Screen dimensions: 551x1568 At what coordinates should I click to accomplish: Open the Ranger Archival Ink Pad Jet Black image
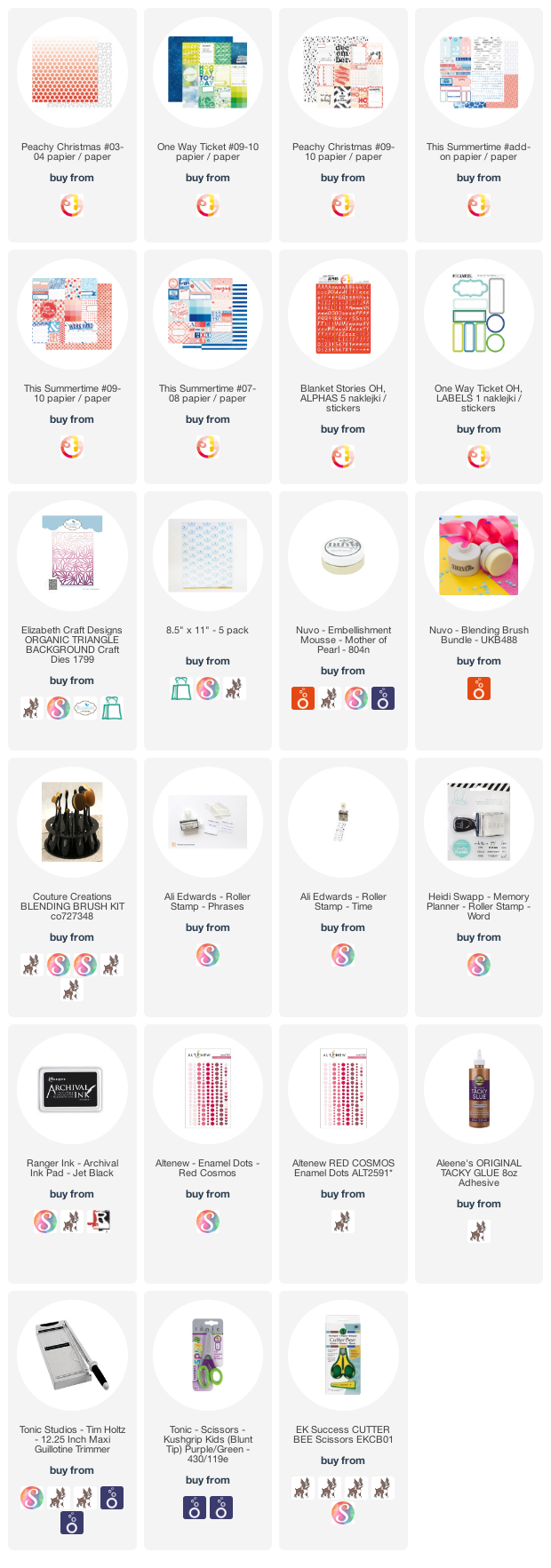[72, 1089]
